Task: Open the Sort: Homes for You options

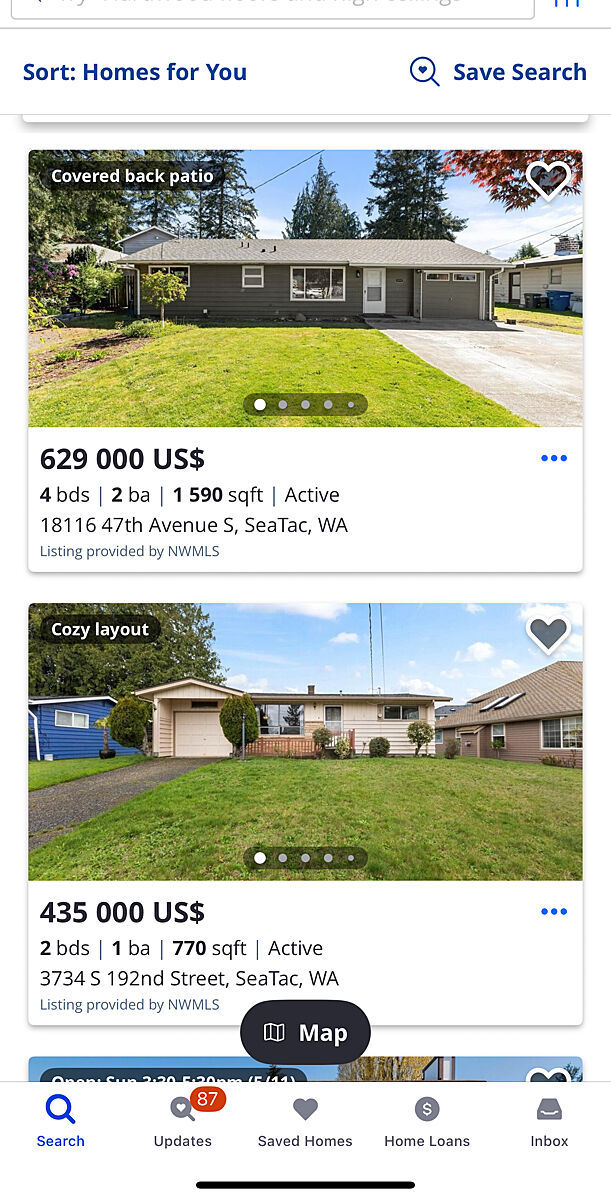Action: pos(135,72)
